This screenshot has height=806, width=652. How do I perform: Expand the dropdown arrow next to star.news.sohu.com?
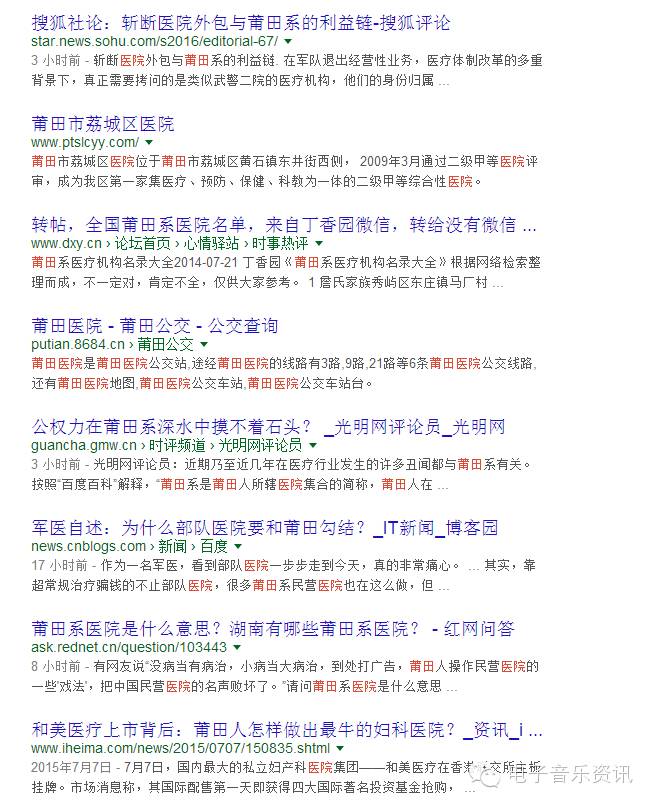(288, 43)
